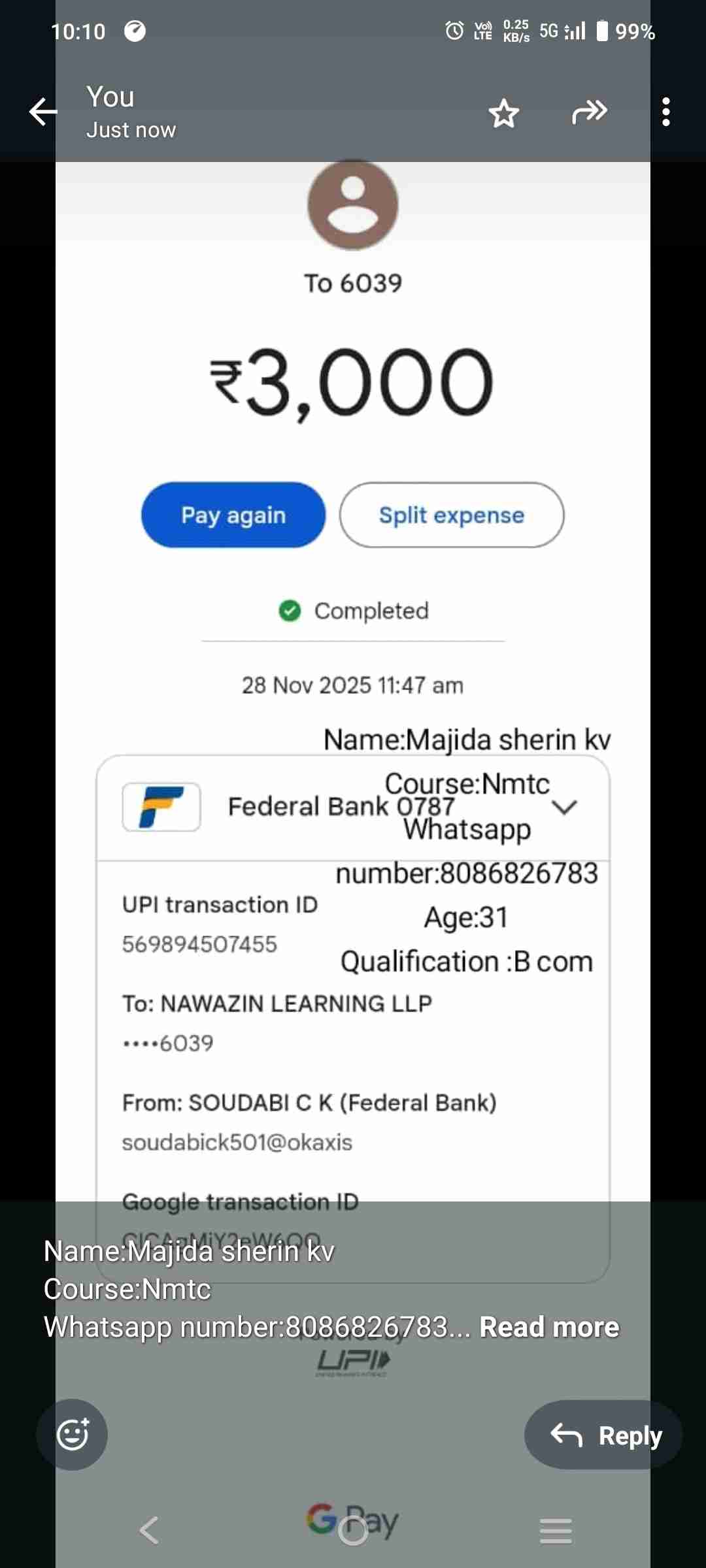Add an emoji reaction
Viewport: 706px width, 1568px height.
[72, 1435]
